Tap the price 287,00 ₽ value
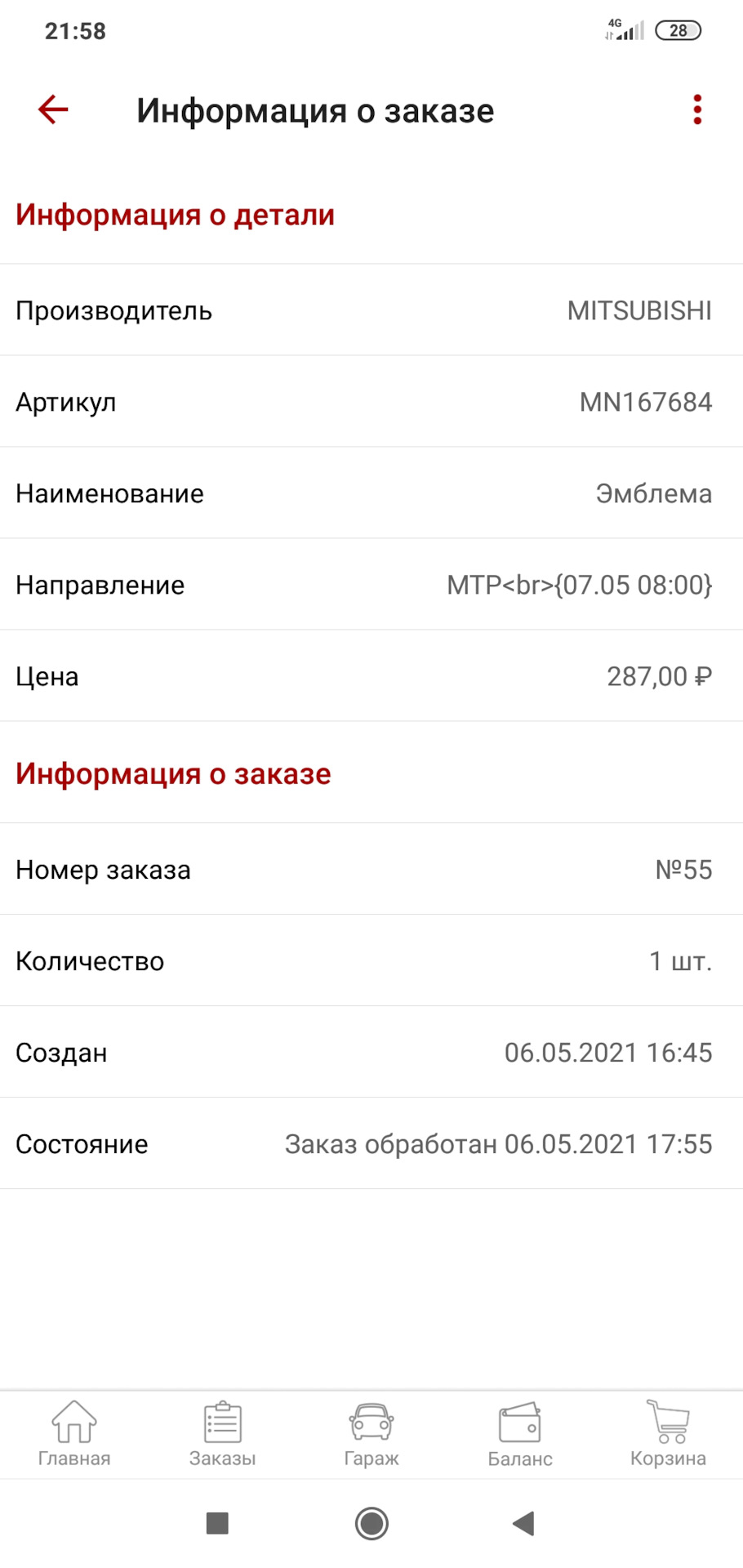Viewport: 743px width, 1568px height. [660, 676]
